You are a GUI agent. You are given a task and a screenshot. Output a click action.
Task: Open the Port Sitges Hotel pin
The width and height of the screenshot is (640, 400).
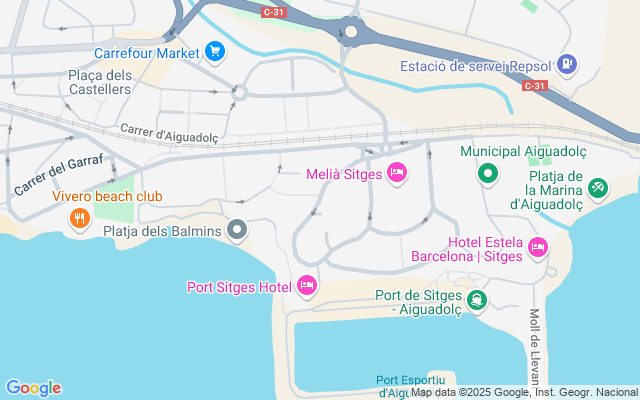coord(307,287)
